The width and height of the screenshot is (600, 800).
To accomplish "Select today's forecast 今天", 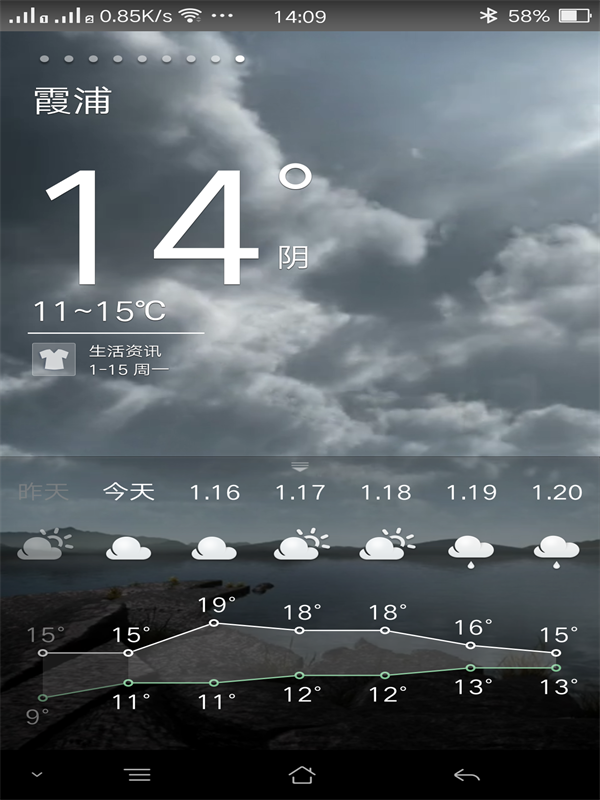I will tap(129, 492).
